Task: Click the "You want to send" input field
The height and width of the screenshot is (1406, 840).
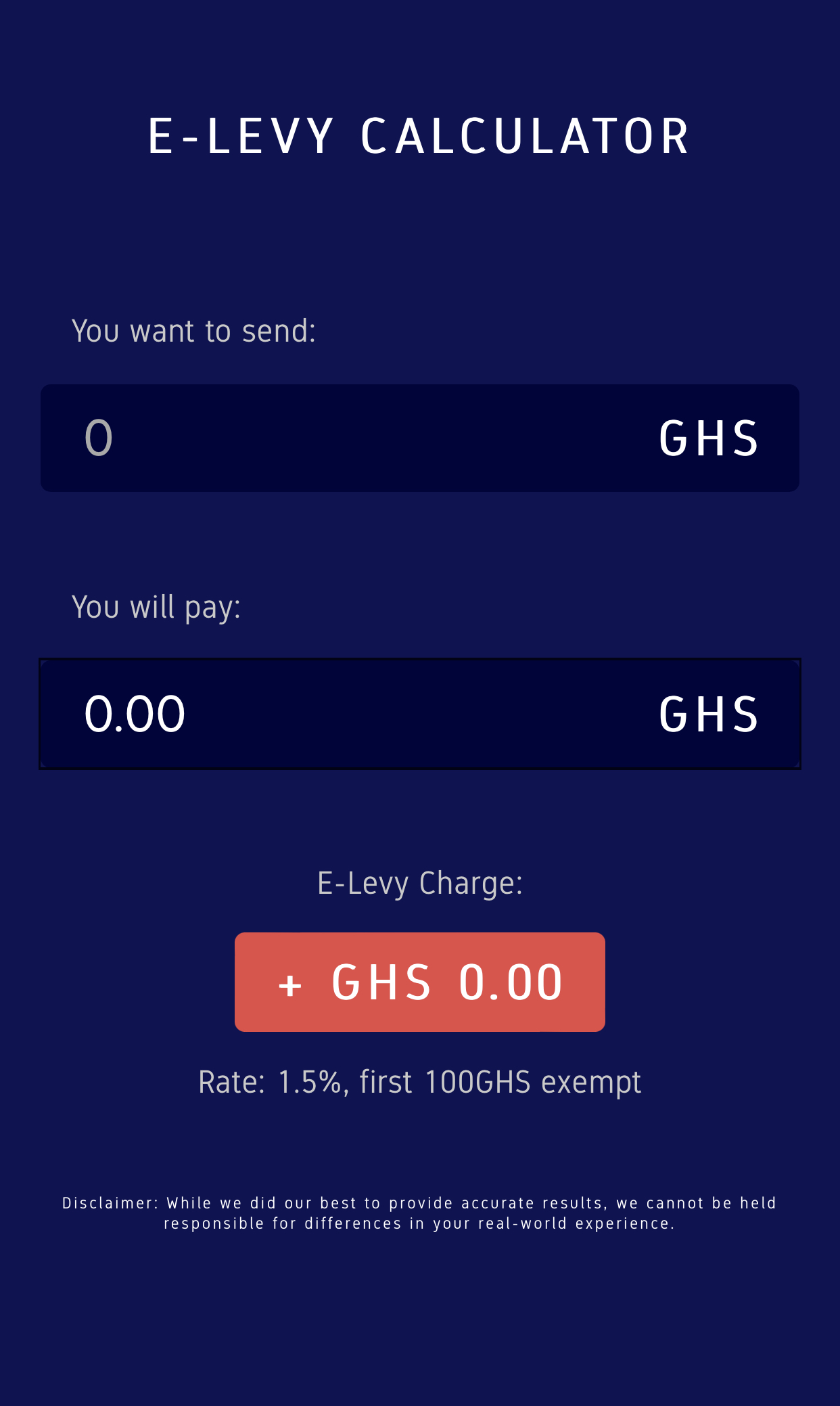Action: click(x=419, y=437)
